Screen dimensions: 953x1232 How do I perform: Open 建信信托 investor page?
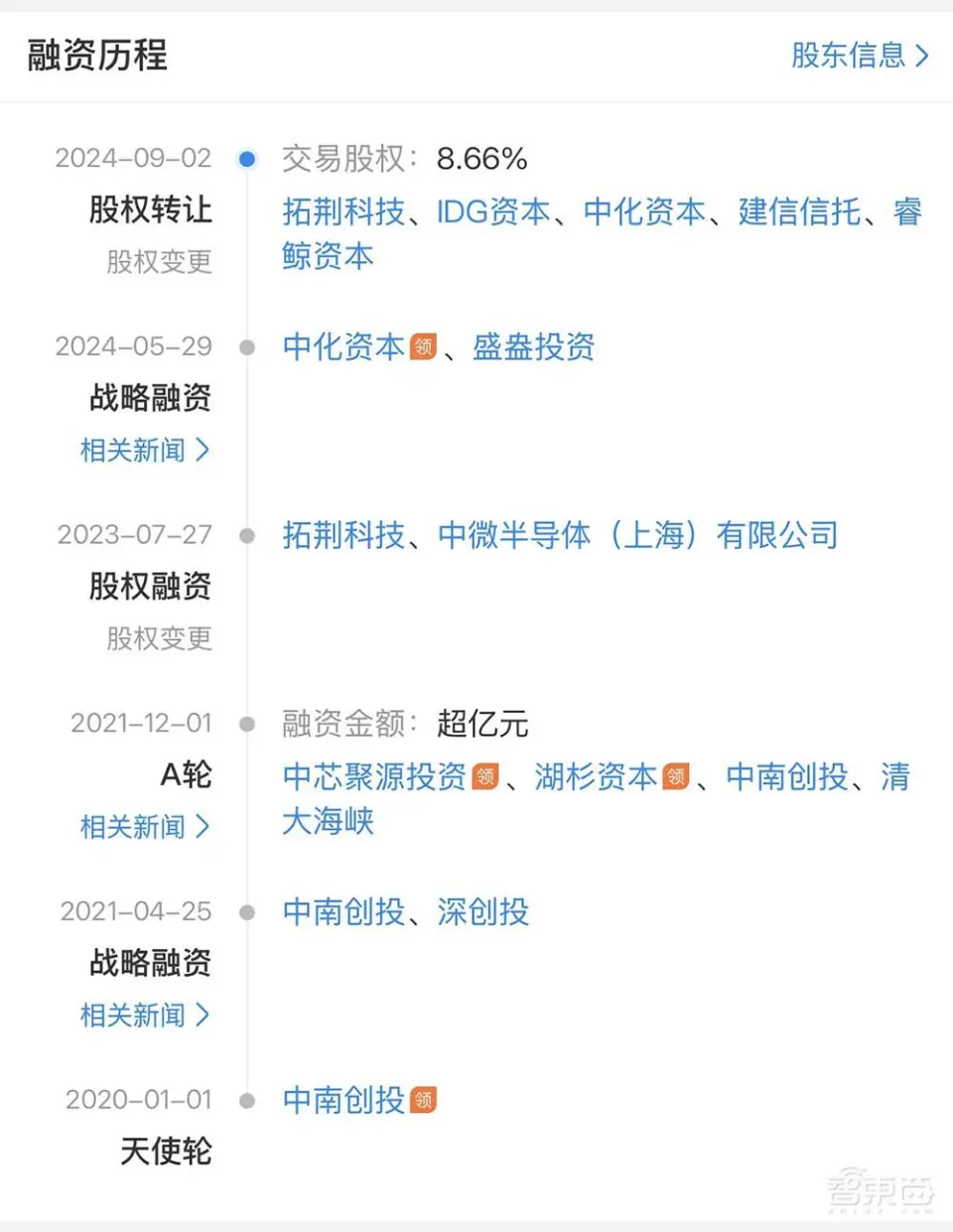click(x=799, y=211)
